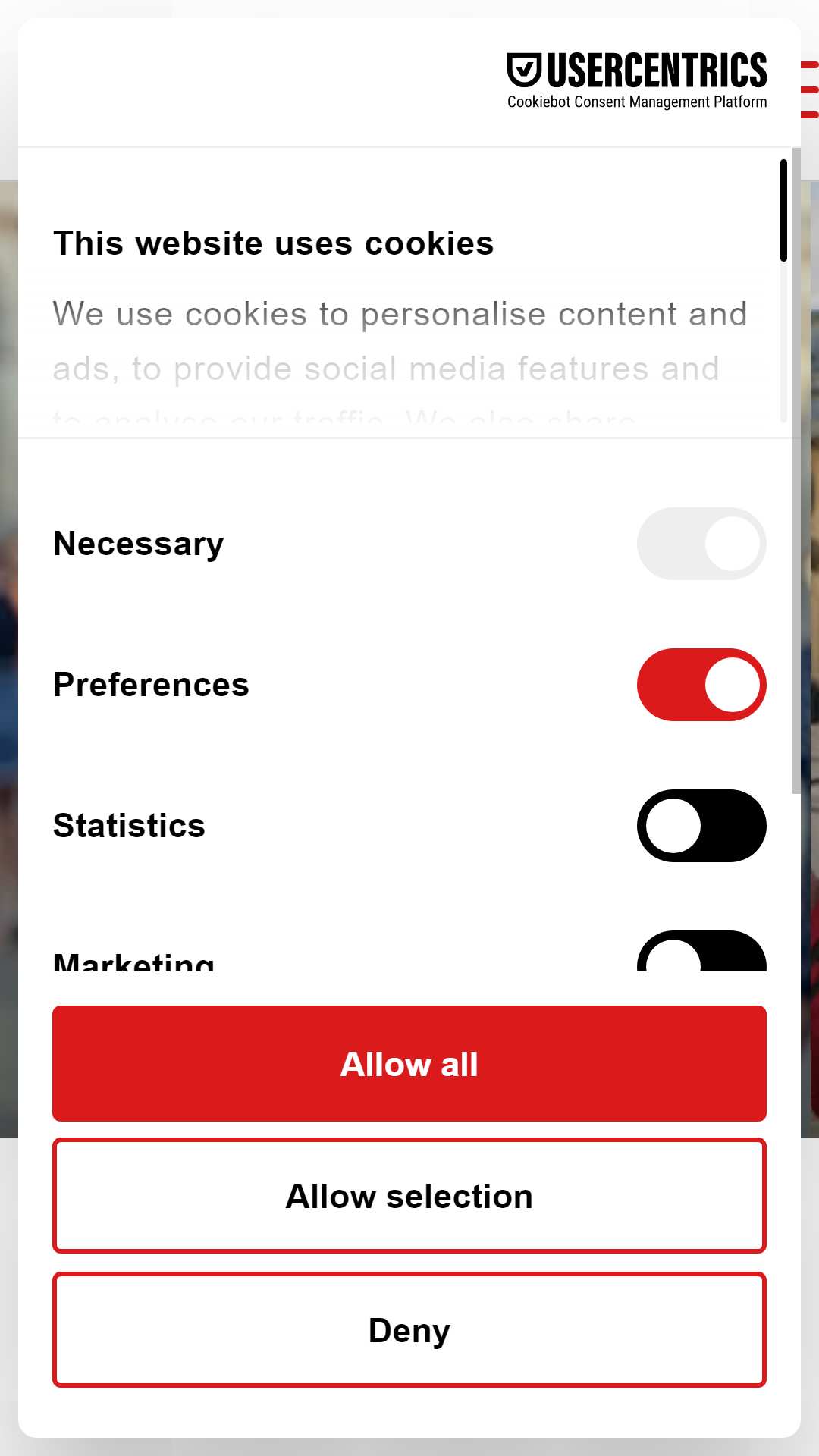This screenshot has width=819, height=1456.
Task: Tap the Allow all button
Action: (409, 1063)
